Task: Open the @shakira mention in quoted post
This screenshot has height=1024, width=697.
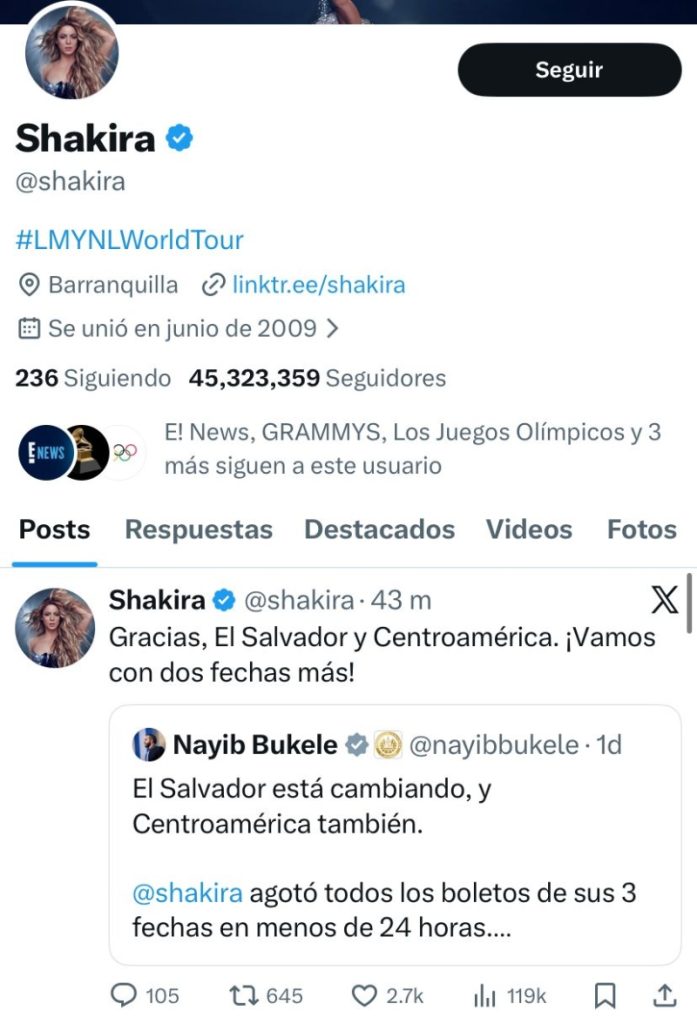Action: coord(187,892)
